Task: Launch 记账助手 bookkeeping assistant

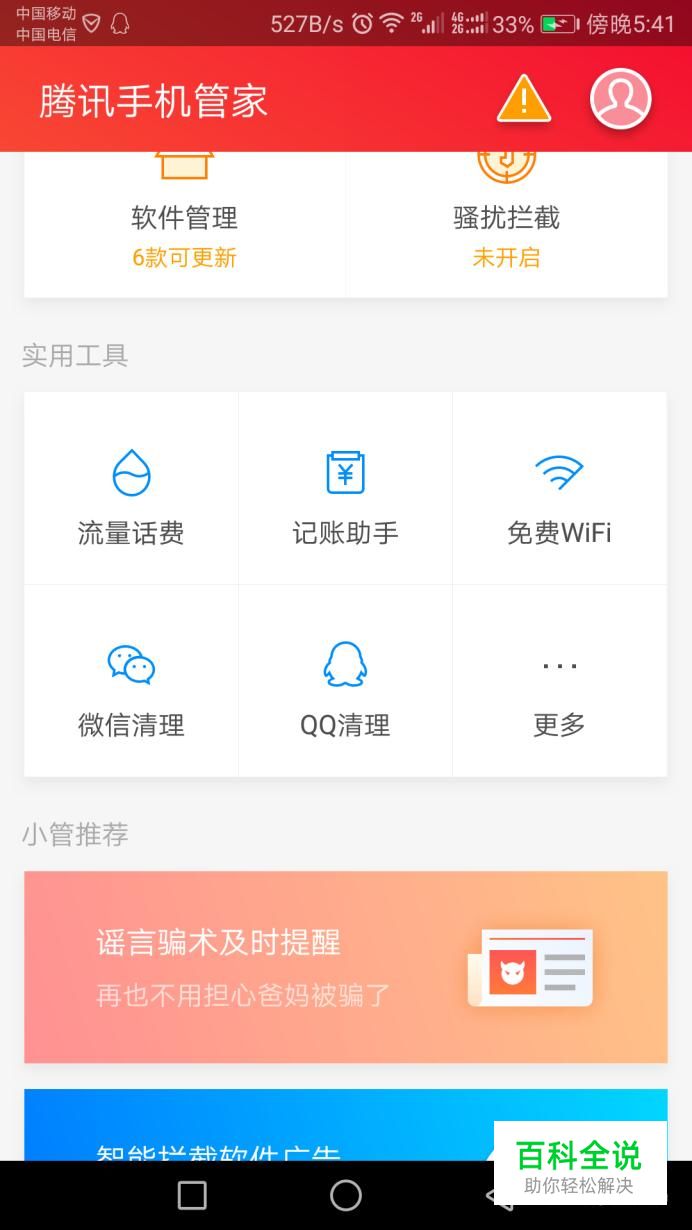Action: click(345, 489)
